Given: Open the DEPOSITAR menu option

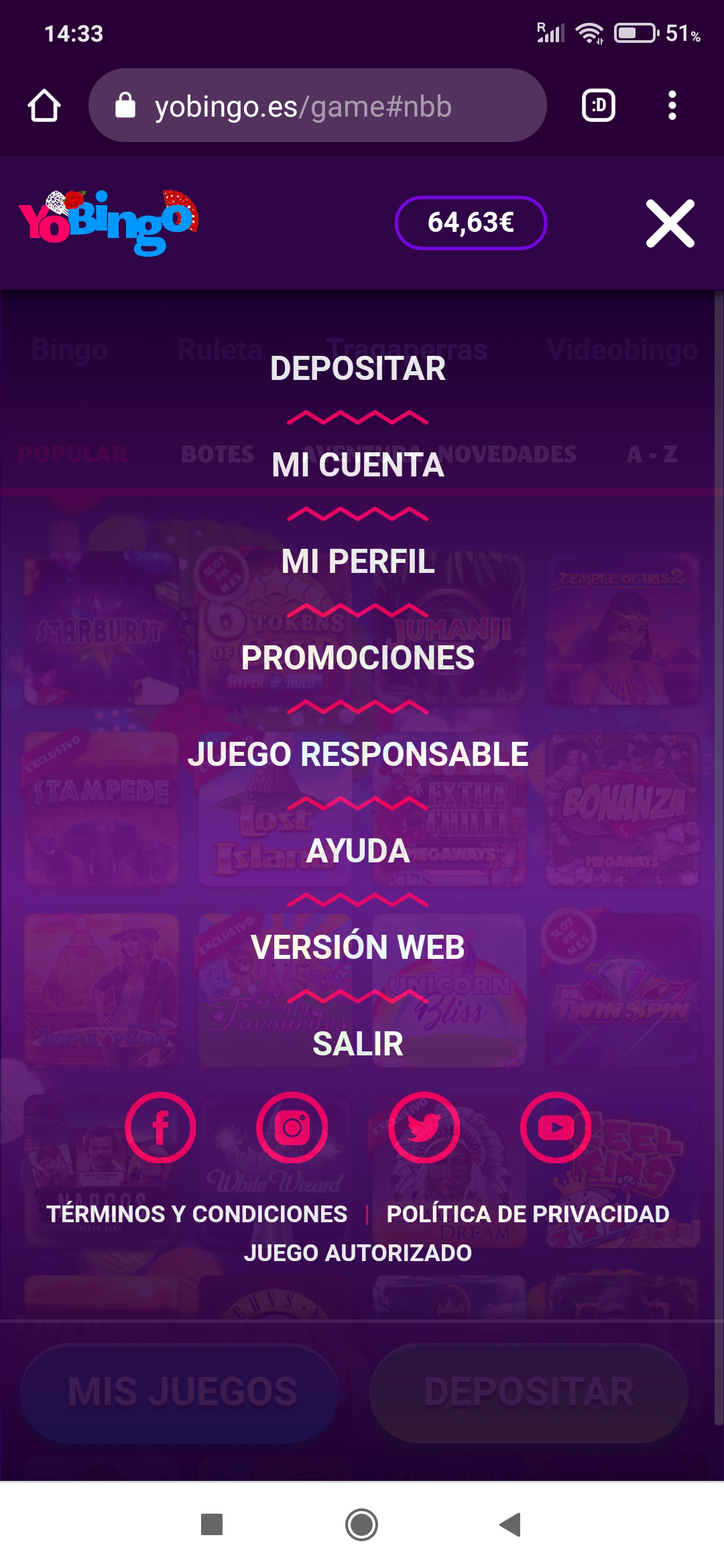Looking at the screenshot, I should (x=358, y=369).
